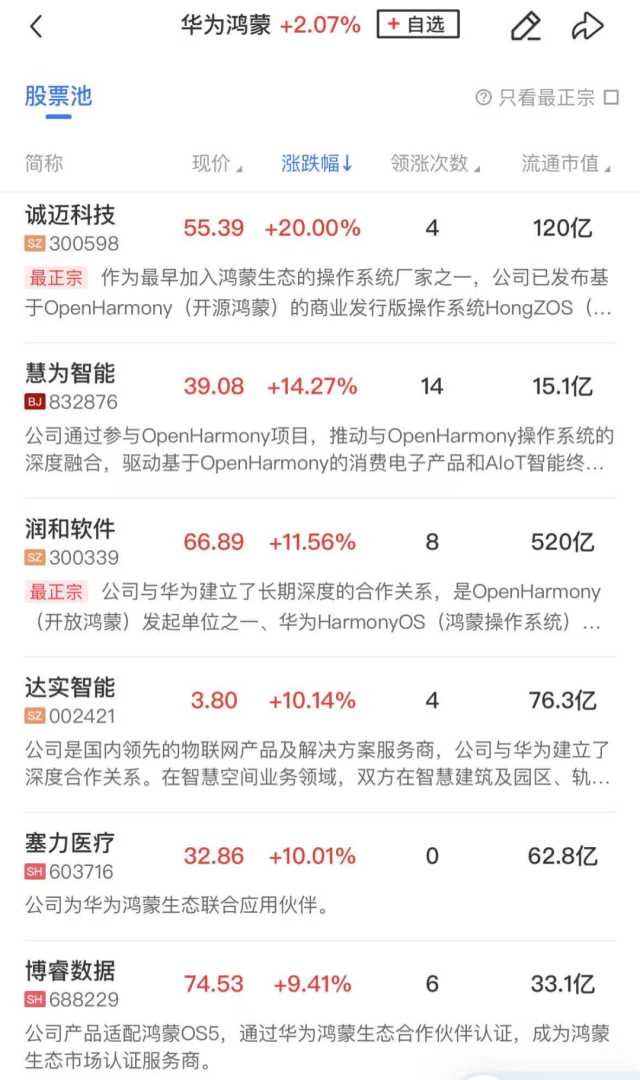Add 华为鸿蒙 to 自选 watchlist
The width and height of the screenshot is (640, 1080).
click(418, 25)
